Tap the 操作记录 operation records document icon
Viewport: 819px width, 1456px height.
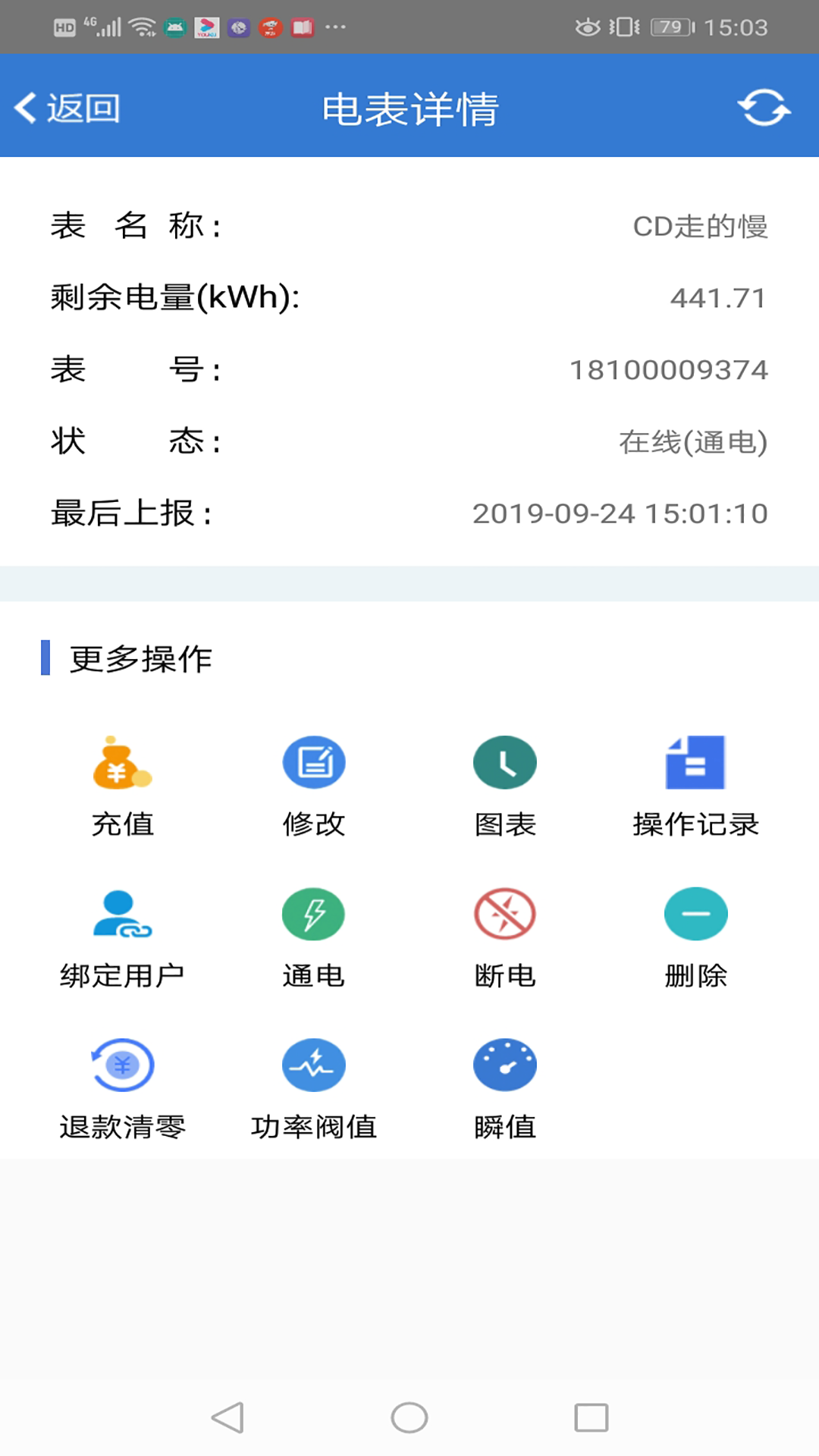click(695, 762)
